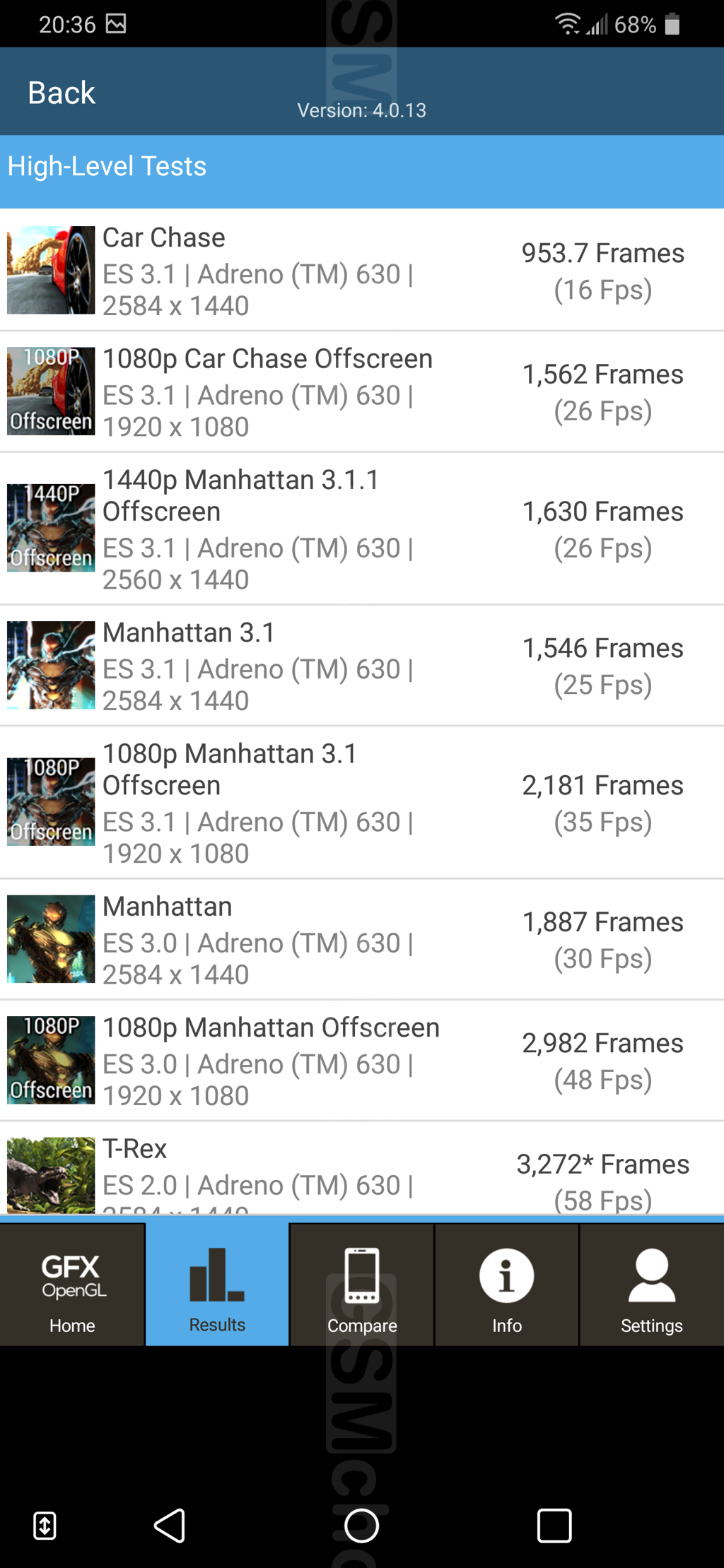Open the T-Rex test result

(361, 1169)
